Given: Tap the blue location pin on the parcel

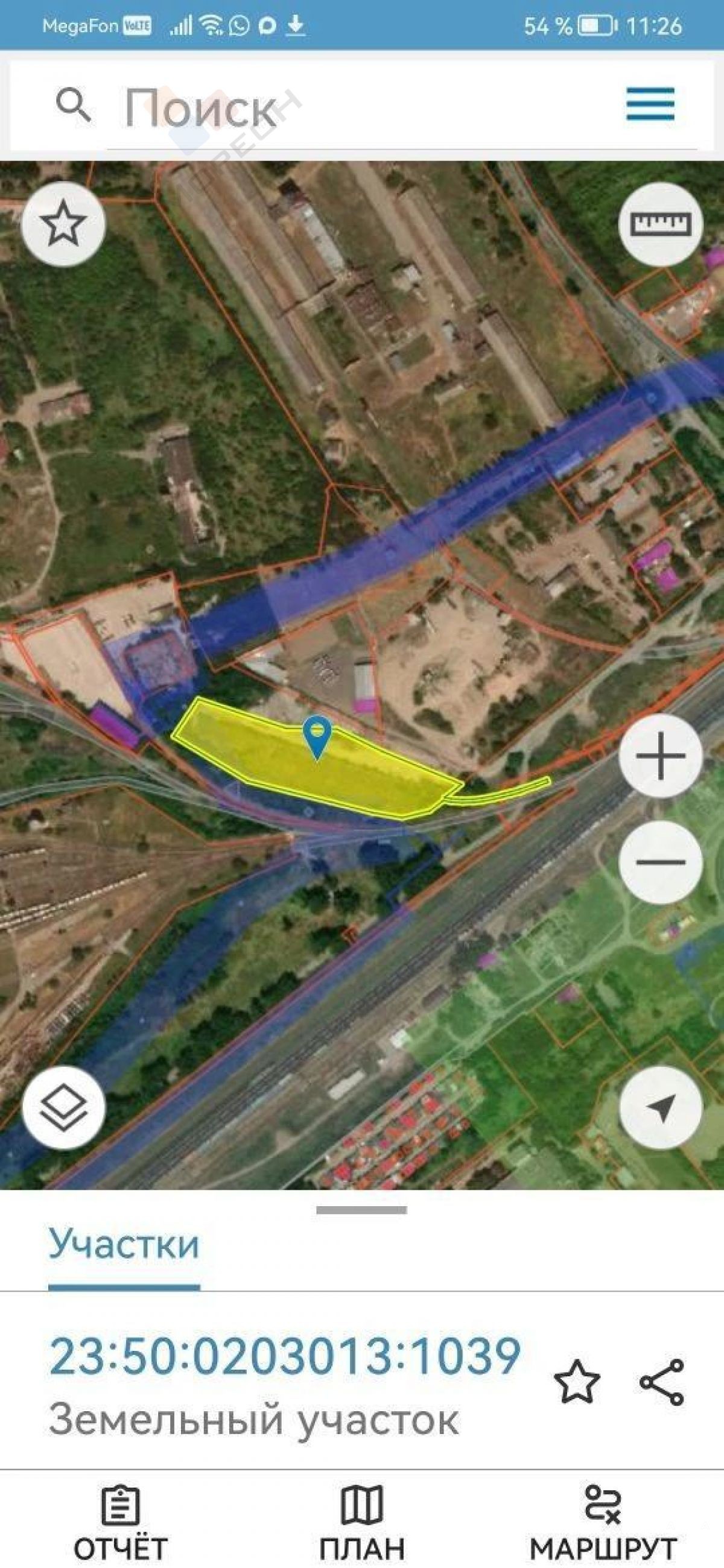Looking at the screenshot, I should 317,735.
